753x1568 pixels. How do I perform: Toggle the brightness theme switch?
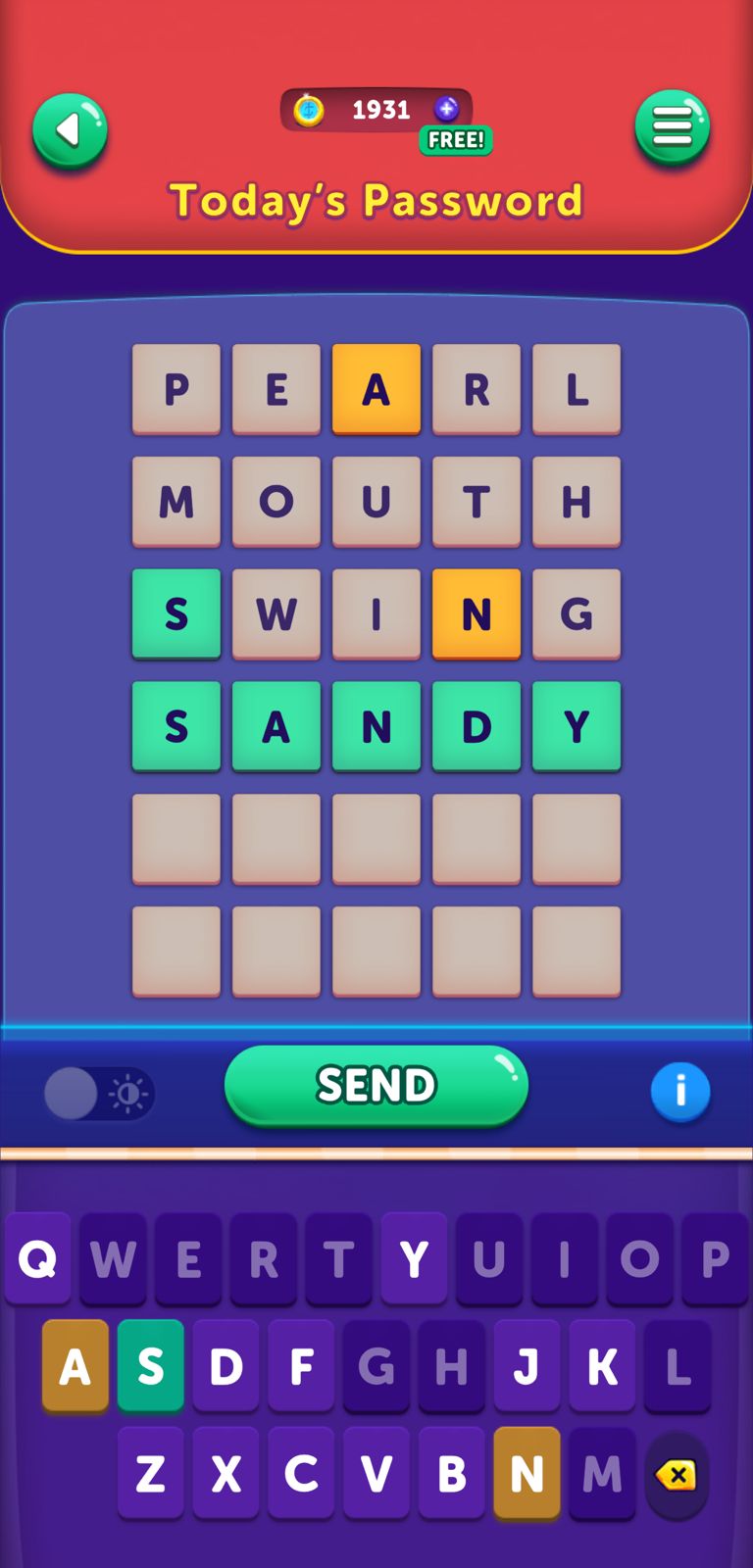point(99,1093)
